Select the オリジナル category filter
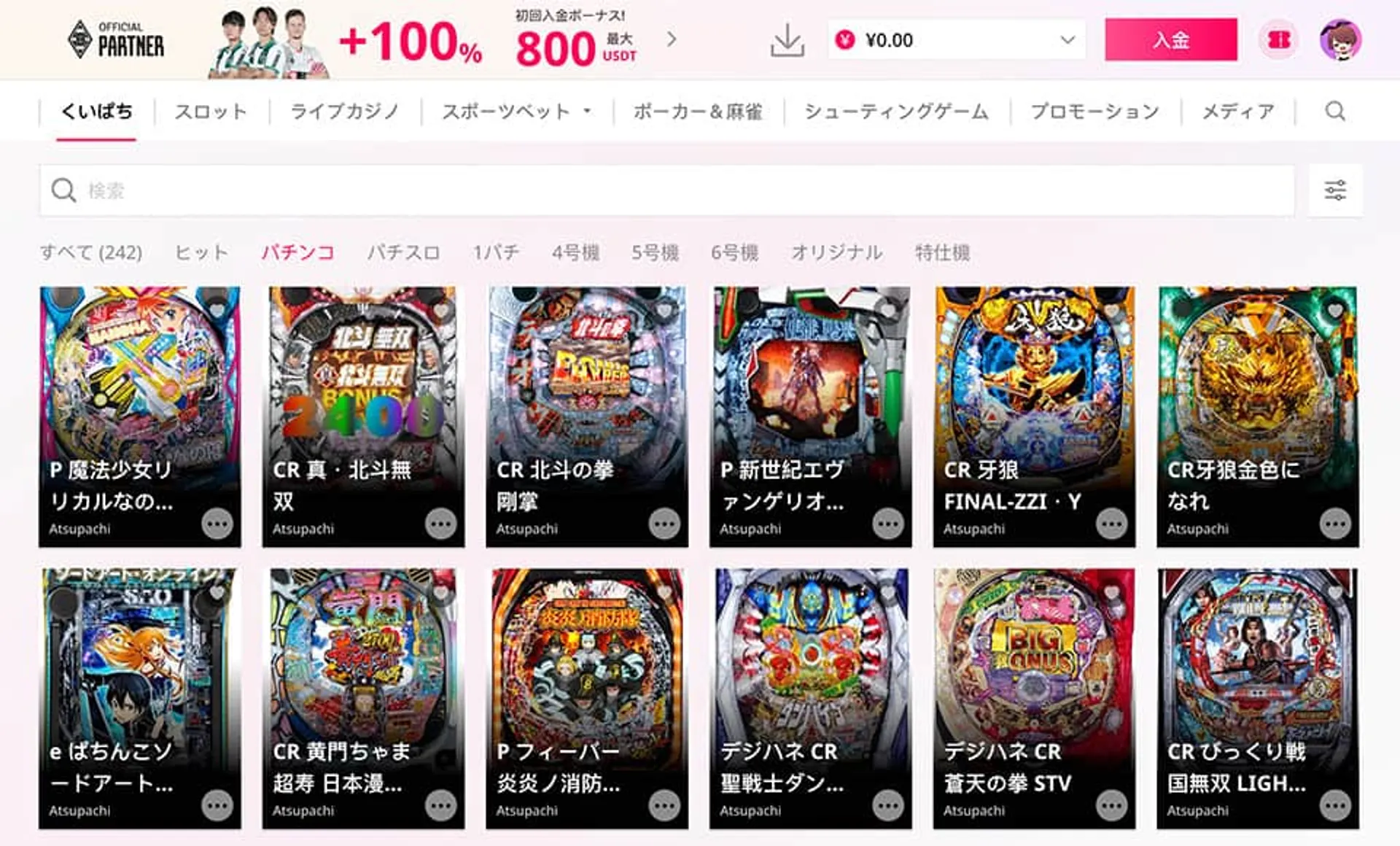This screenshot has height=846, width=1400. pos(836,252)
